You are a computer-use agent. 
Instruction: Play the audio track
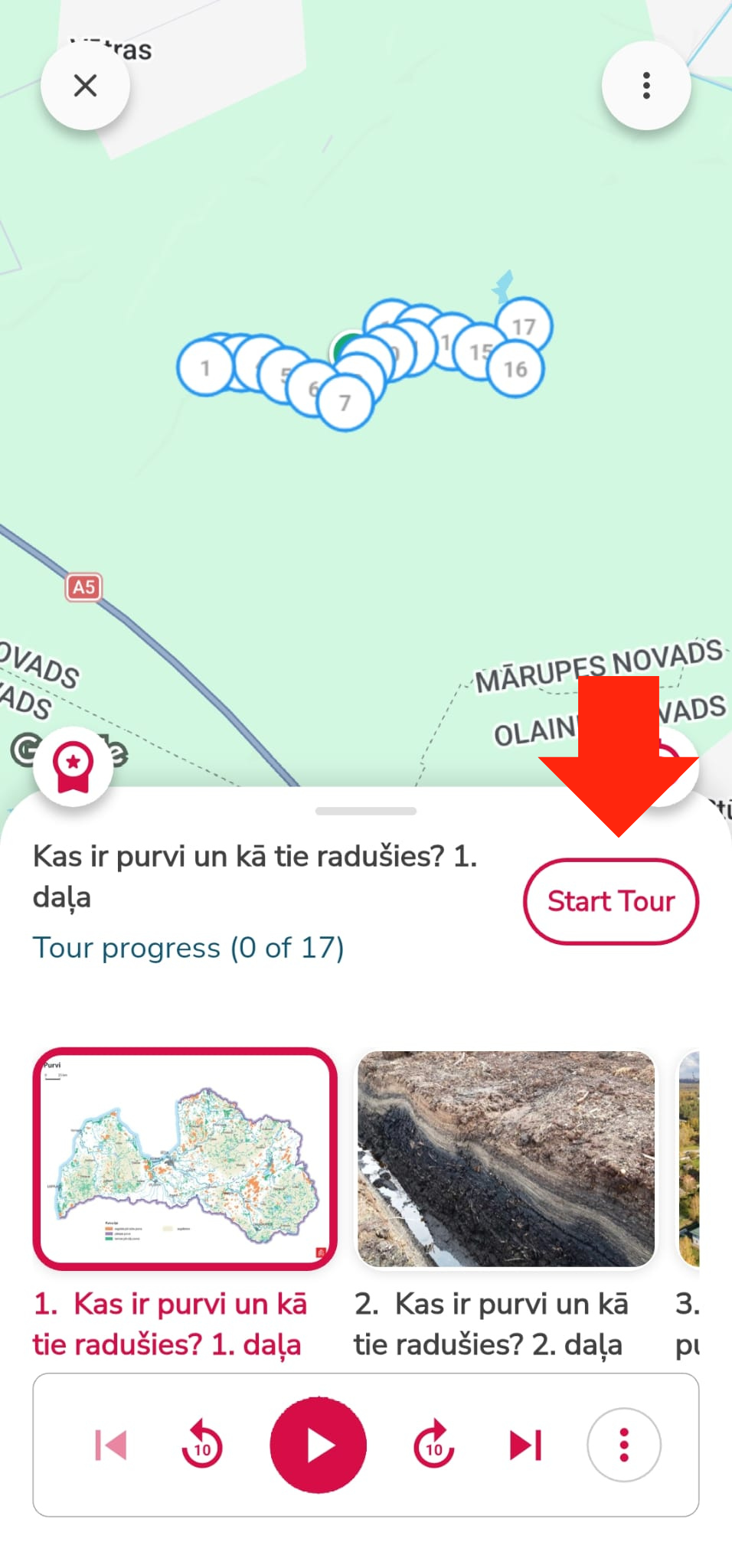click(318, 1445)
